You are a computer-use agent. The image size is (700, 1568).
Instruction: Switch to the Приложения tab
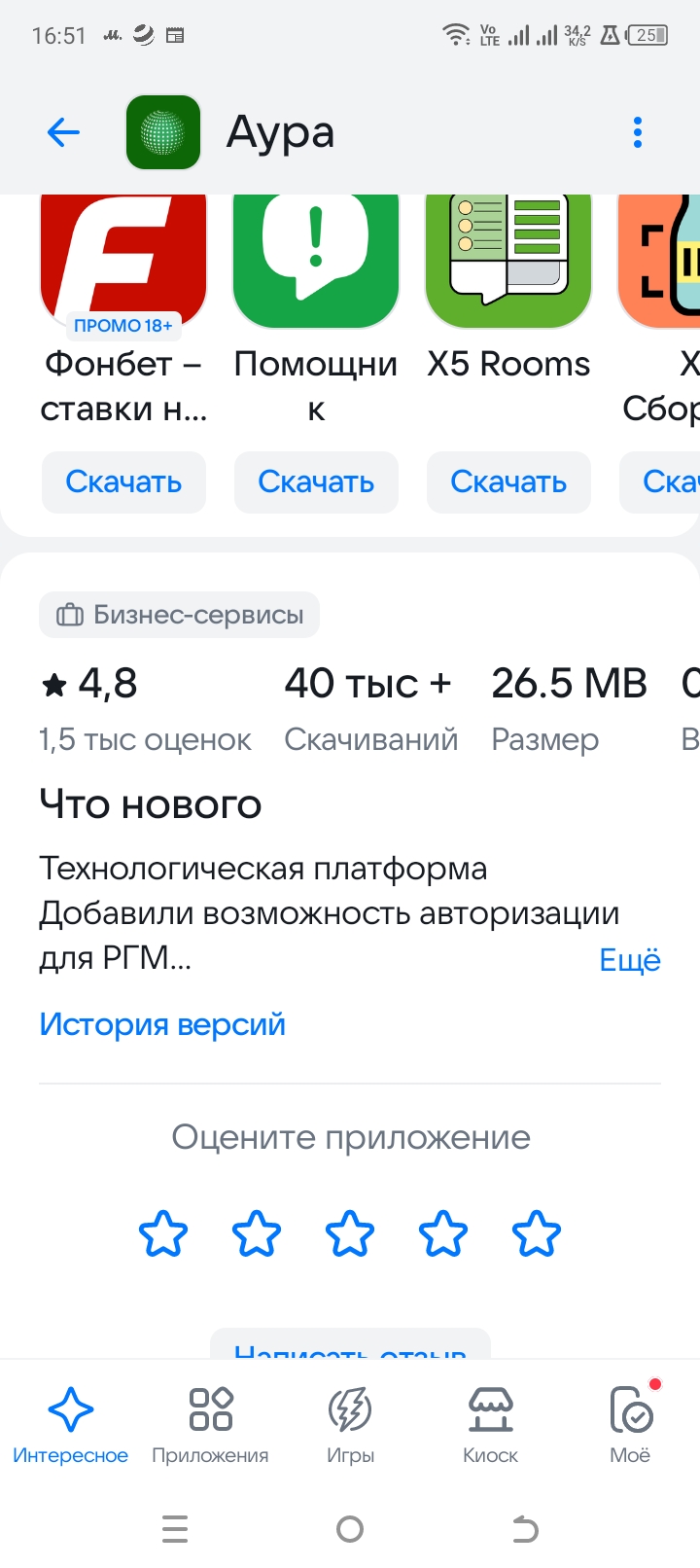tap(210, 1425)
